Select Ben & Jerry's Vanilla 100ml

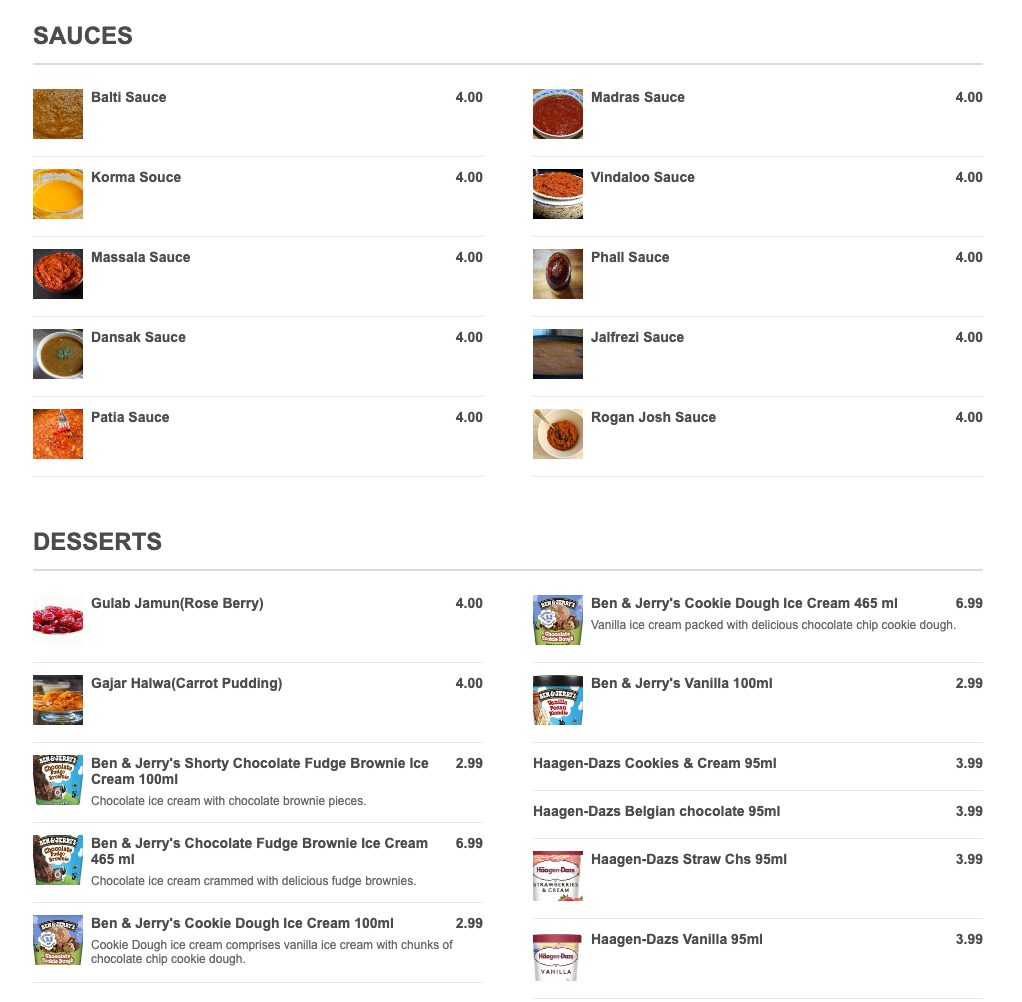pos(681,684)
